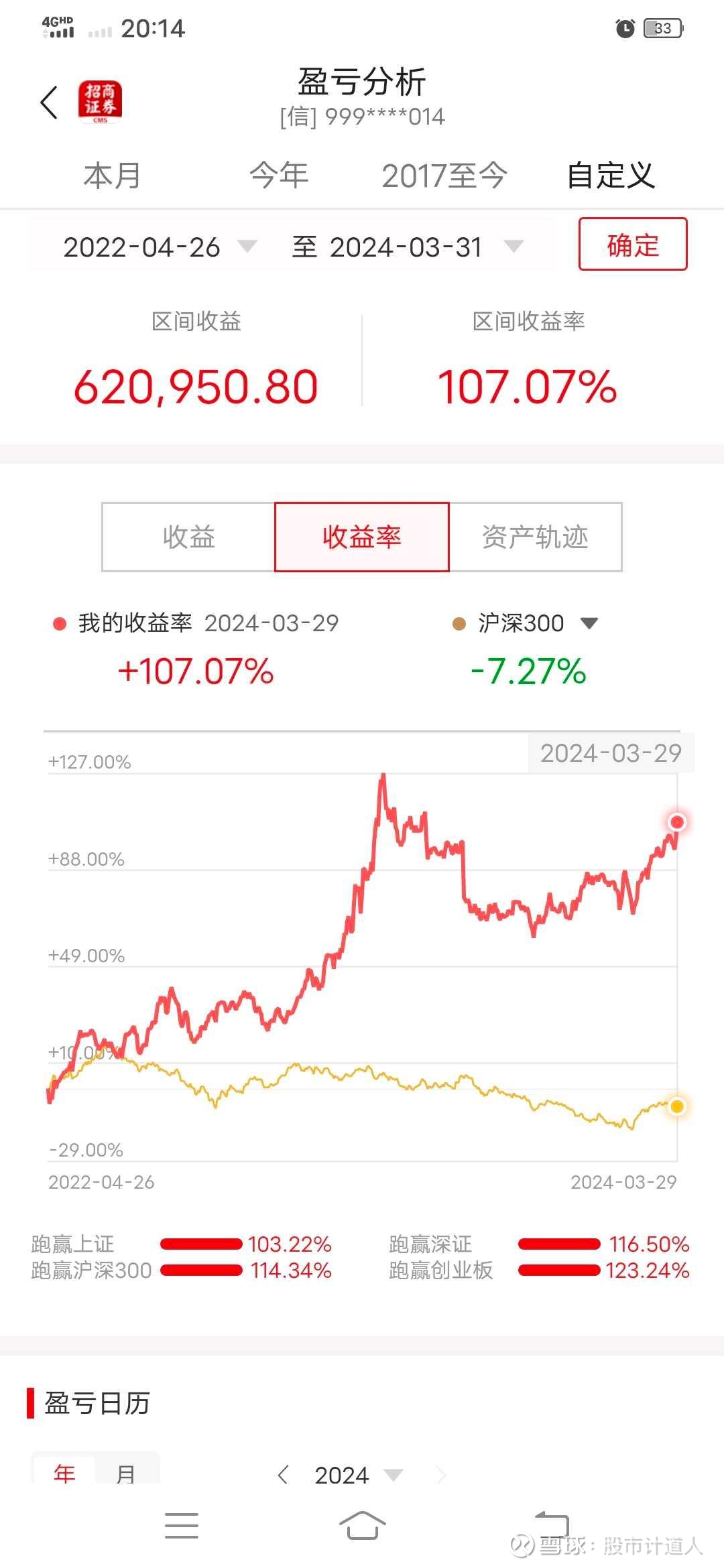Tap the chart endpoint marker on red line
The height and width of the screenshot is (1568, 724).
676,822
